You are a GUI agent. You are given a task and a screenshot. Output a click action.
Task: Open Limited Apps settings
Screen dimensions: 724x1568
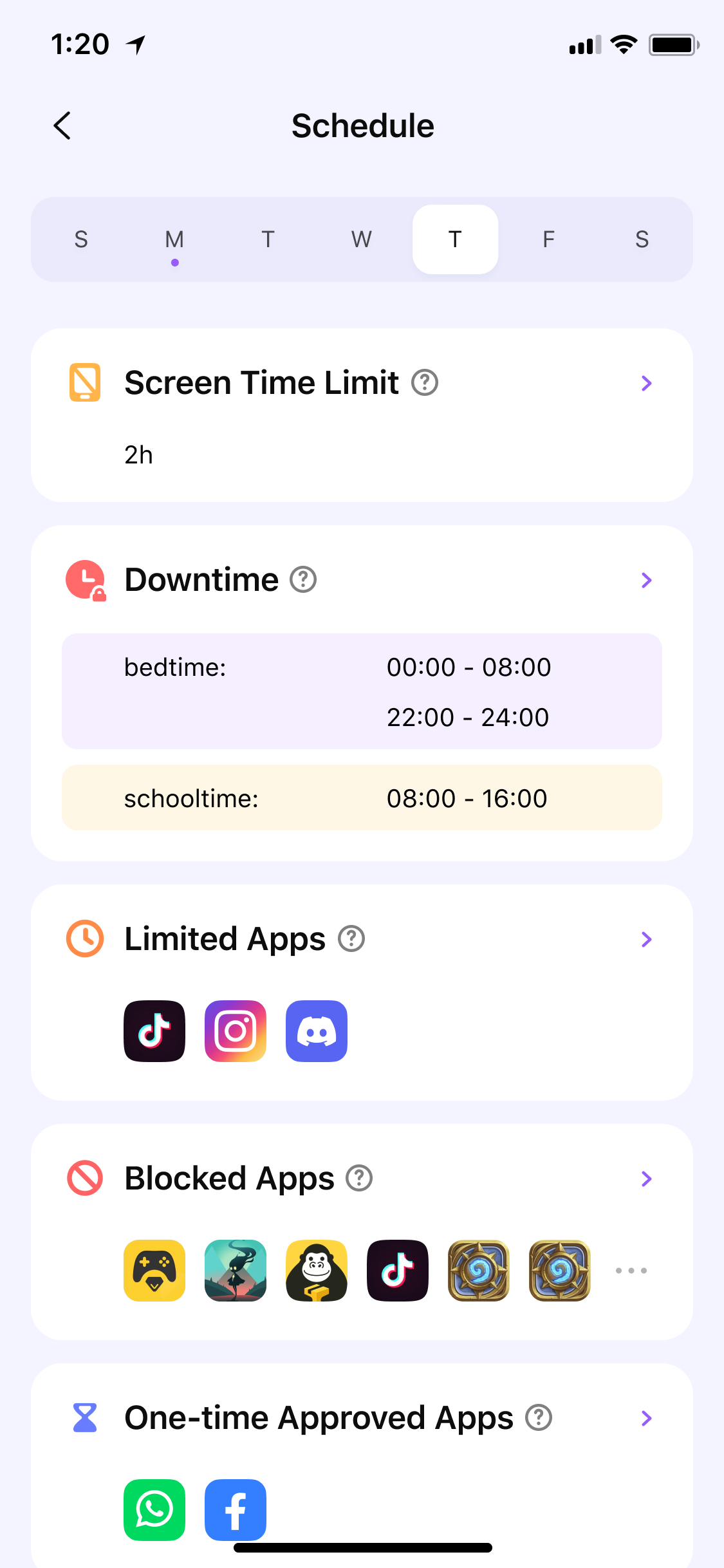tap(647, 940)
